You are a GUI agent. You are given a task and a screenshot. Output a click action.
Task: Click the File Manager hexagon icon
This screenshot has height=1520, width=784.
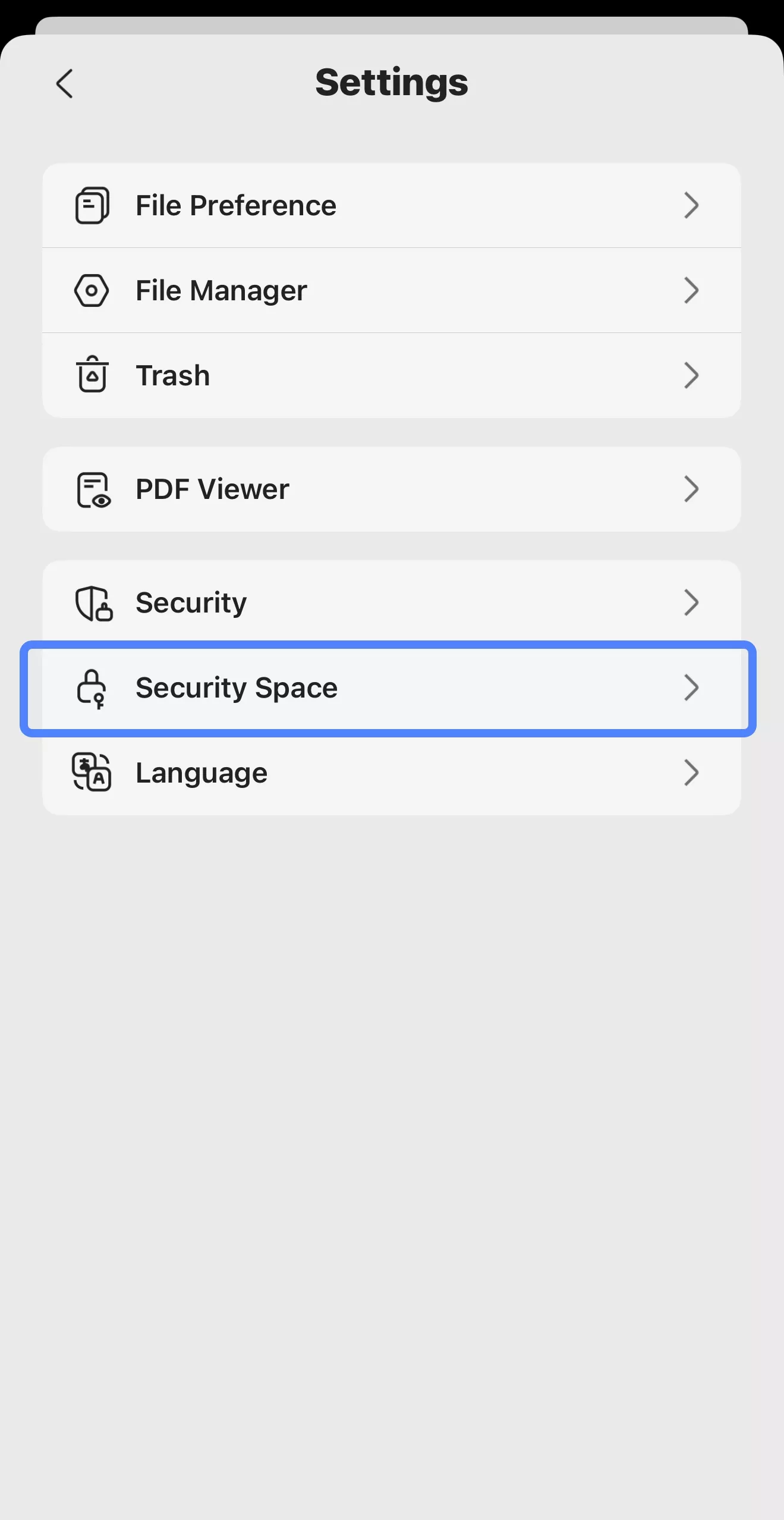click(93, 290)
